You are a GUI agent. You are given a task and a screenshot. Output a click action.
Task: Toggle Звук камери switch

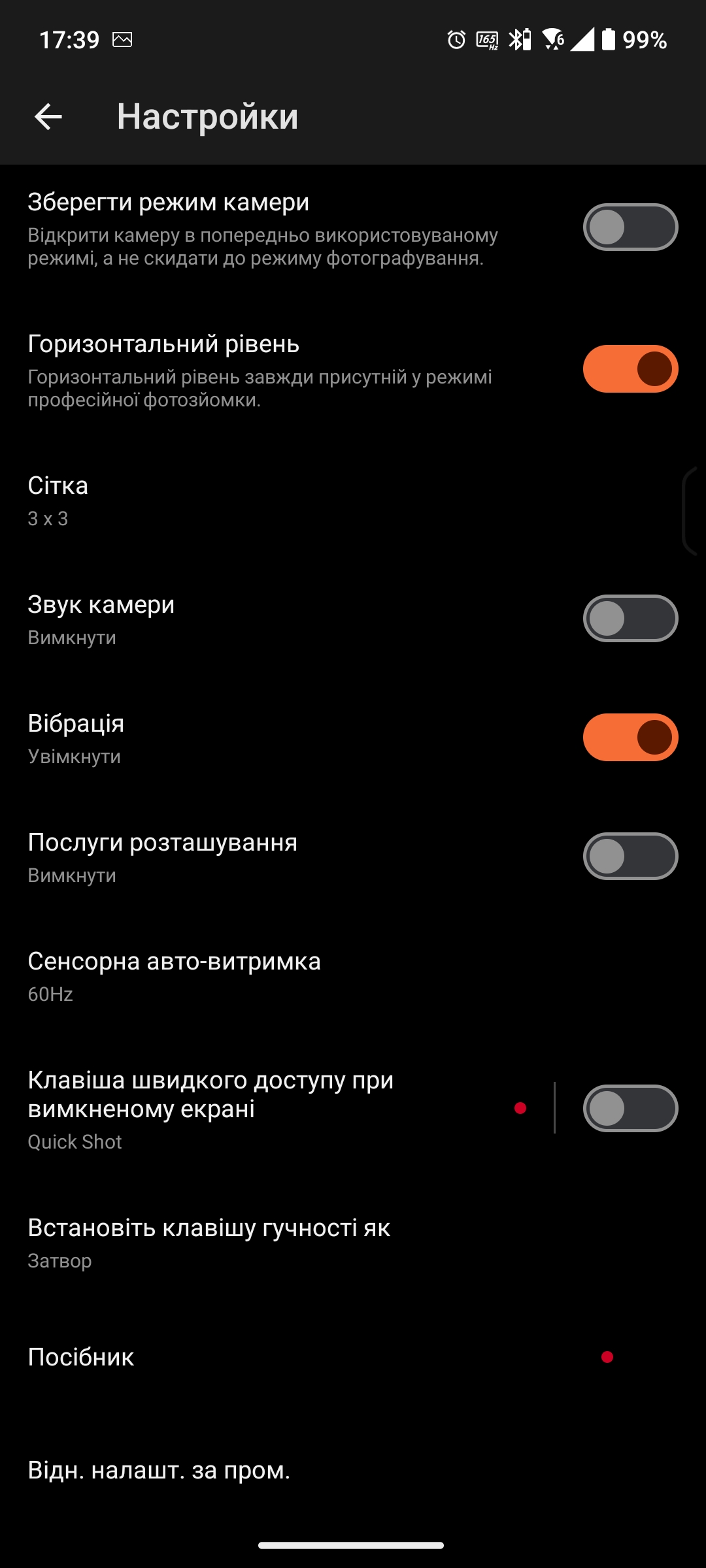[630, 619]
